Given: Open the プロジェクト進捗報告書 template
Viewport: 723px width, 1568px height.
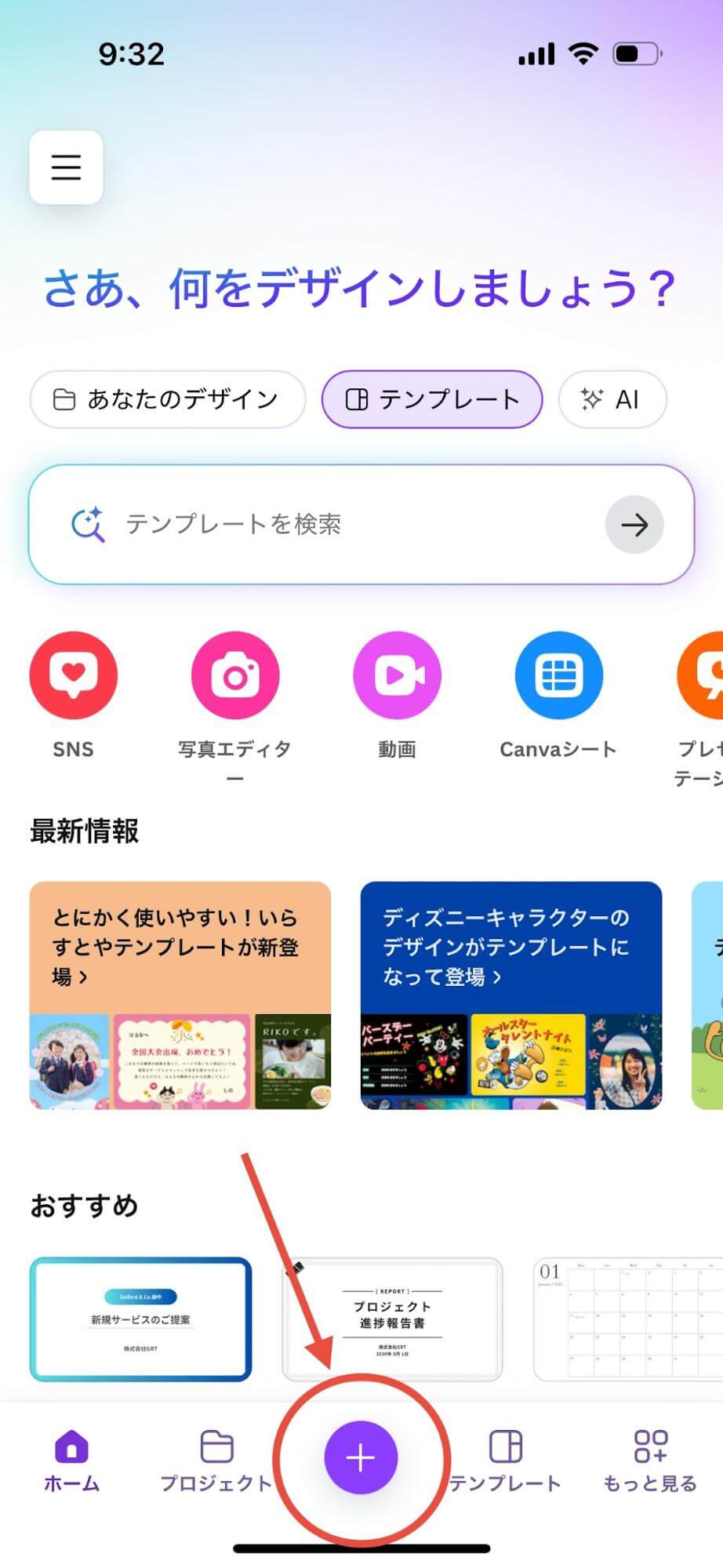Looking at the screenshot, I should (x=392, y=1319).
